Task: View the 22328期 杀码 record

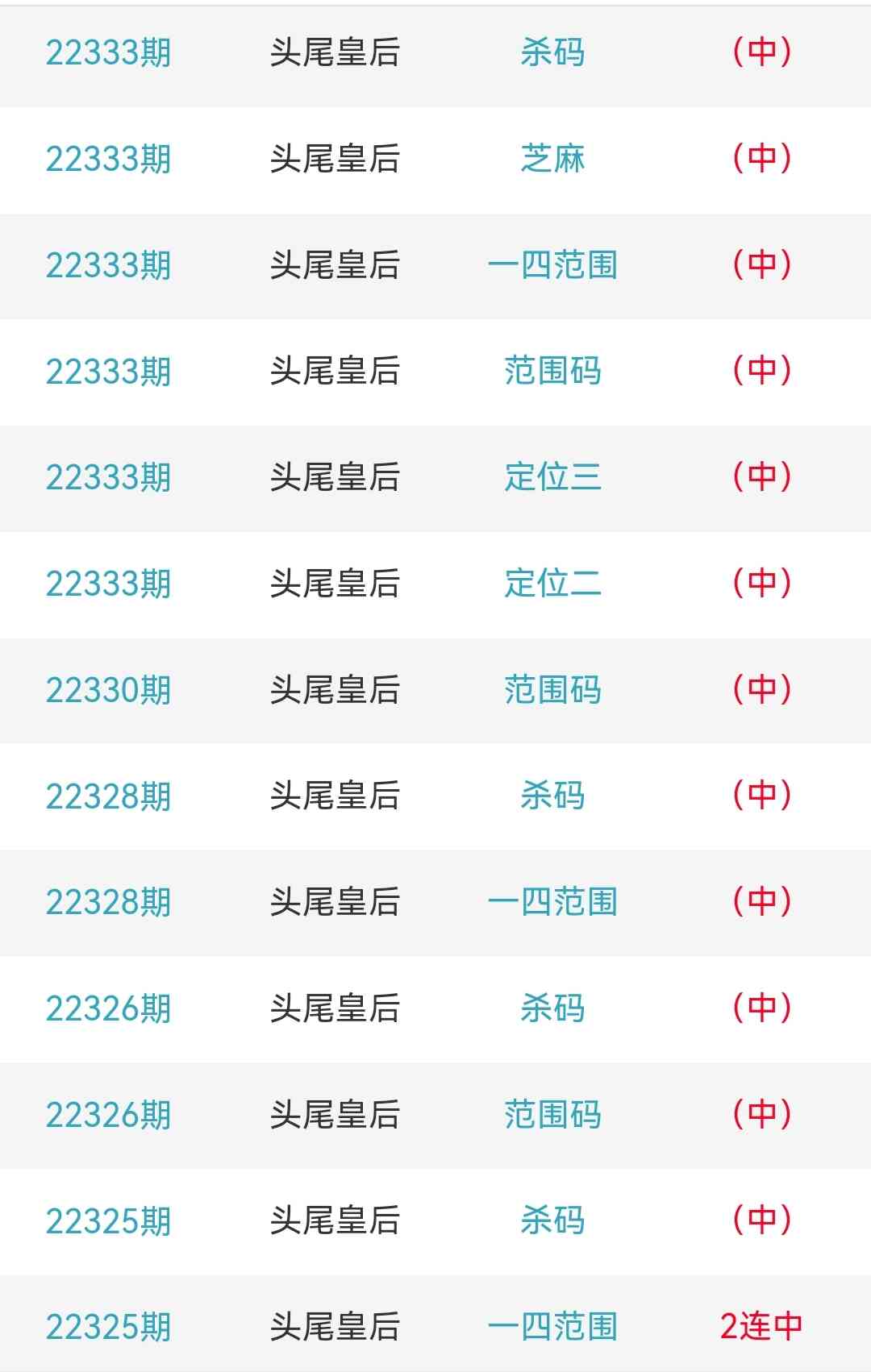Action: (552, 796)
